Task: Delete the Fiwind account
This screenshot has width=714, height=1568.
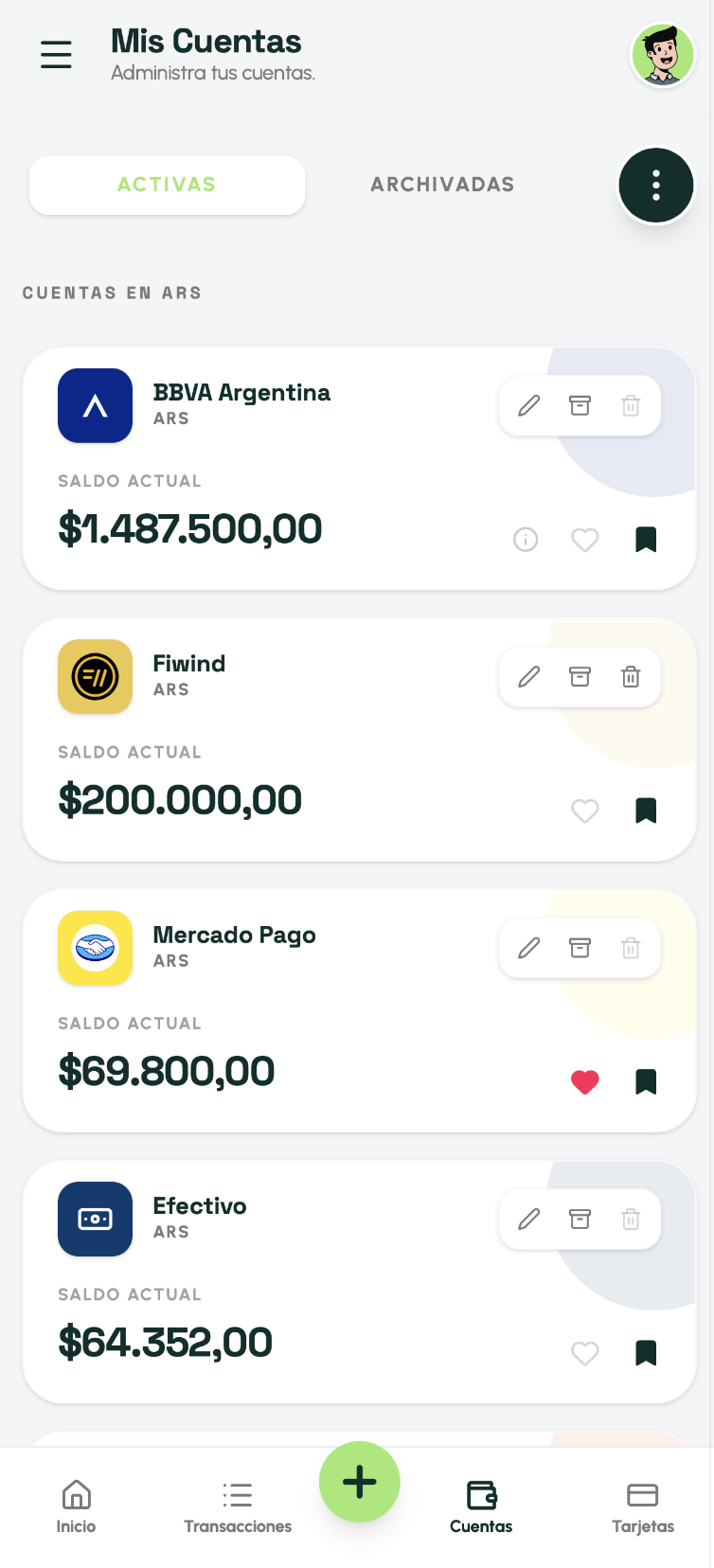Action: tap(631, 677)
